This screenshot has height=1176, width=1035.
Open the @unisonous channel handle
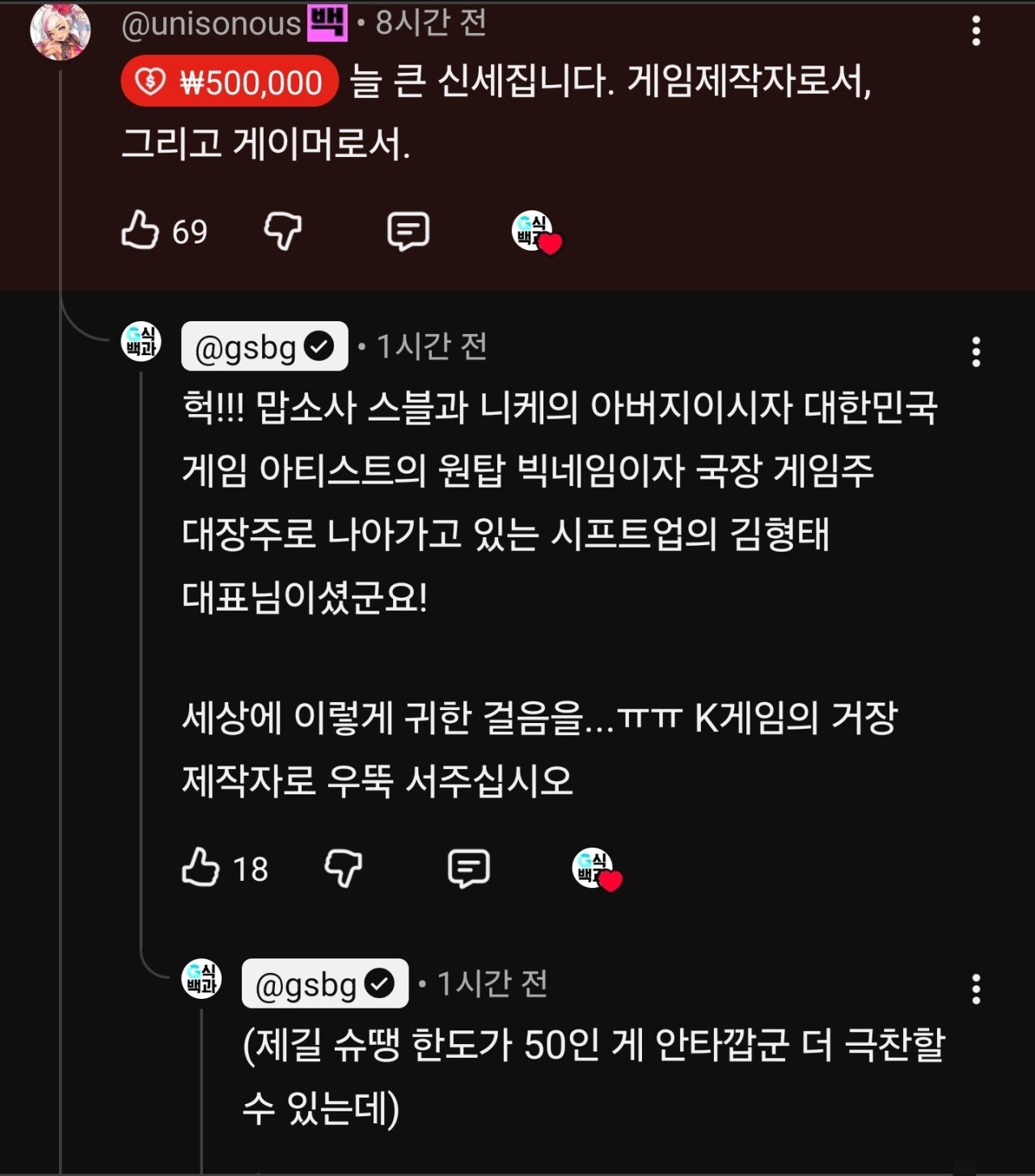211,23
